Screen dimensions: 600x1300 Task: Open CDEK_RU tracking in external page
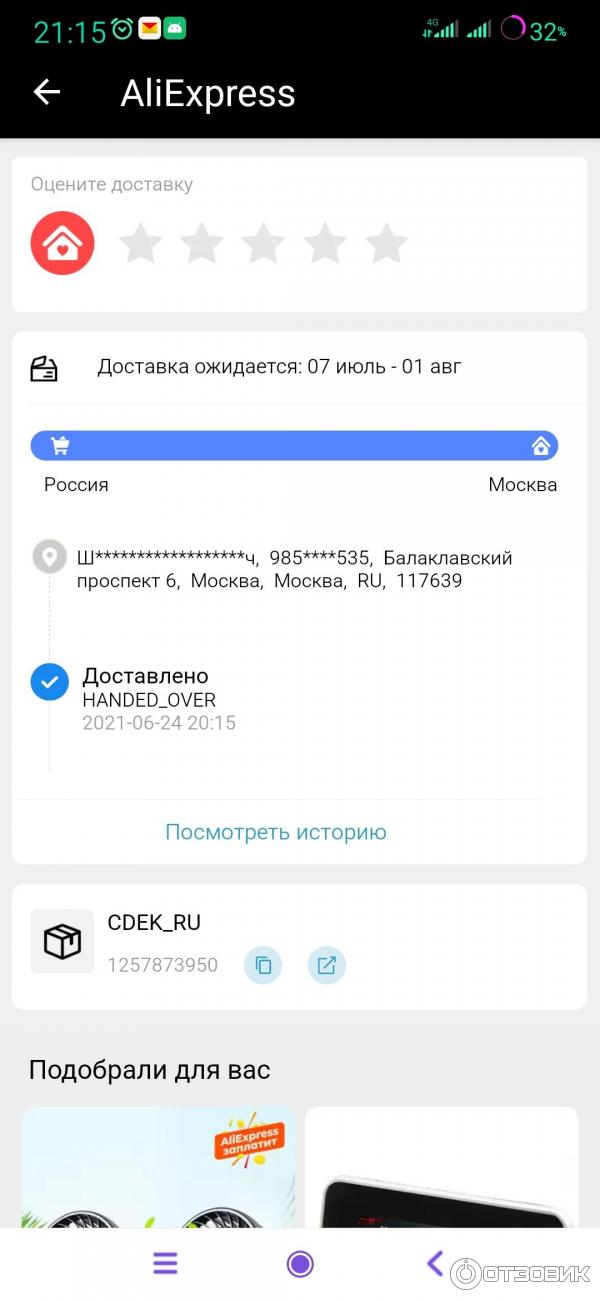pyautogui.click(x=326, y=965)
